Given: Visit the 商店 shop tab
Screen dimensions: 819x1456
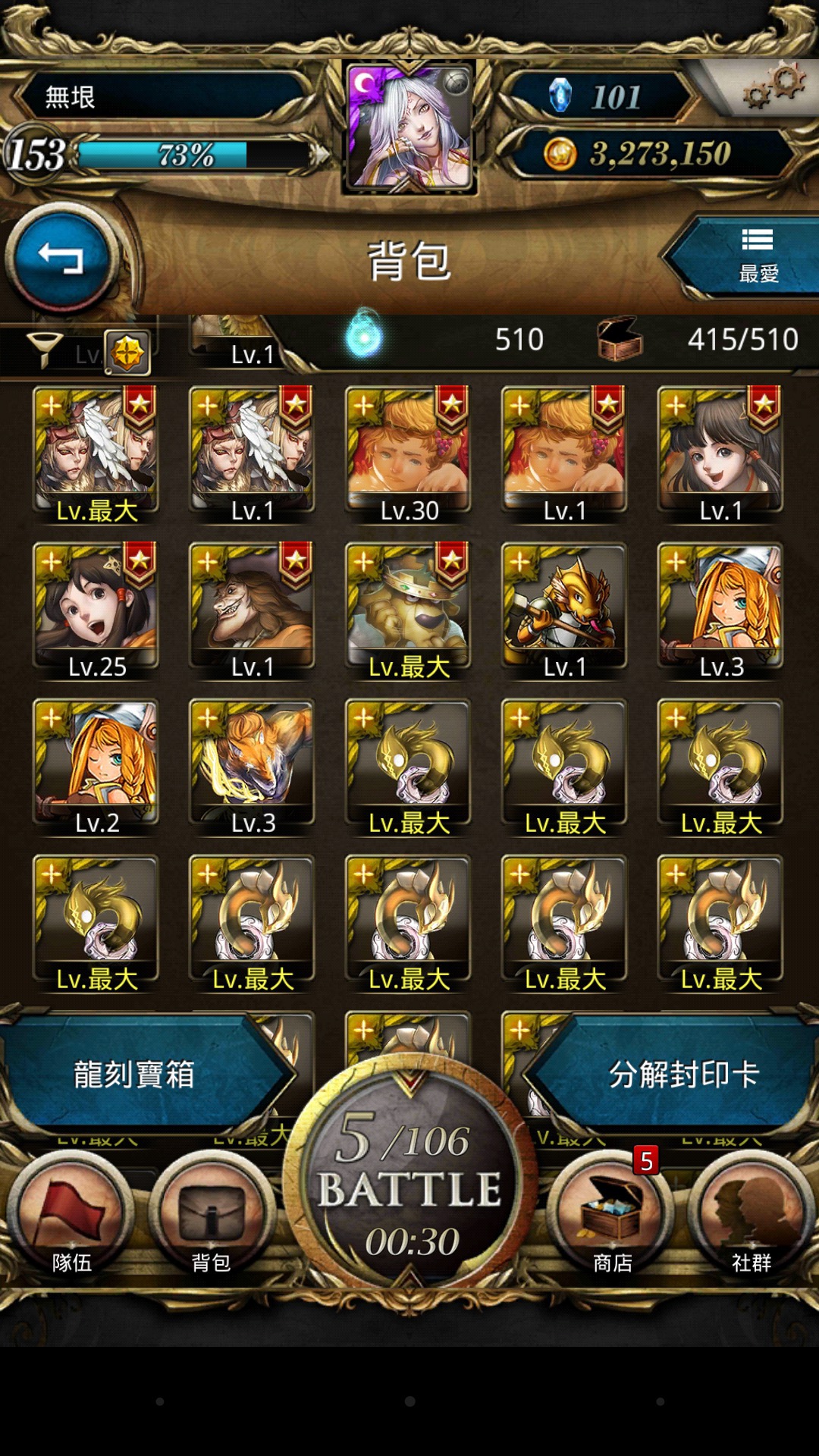Looking at the screenshot, I should [611, 1215].
